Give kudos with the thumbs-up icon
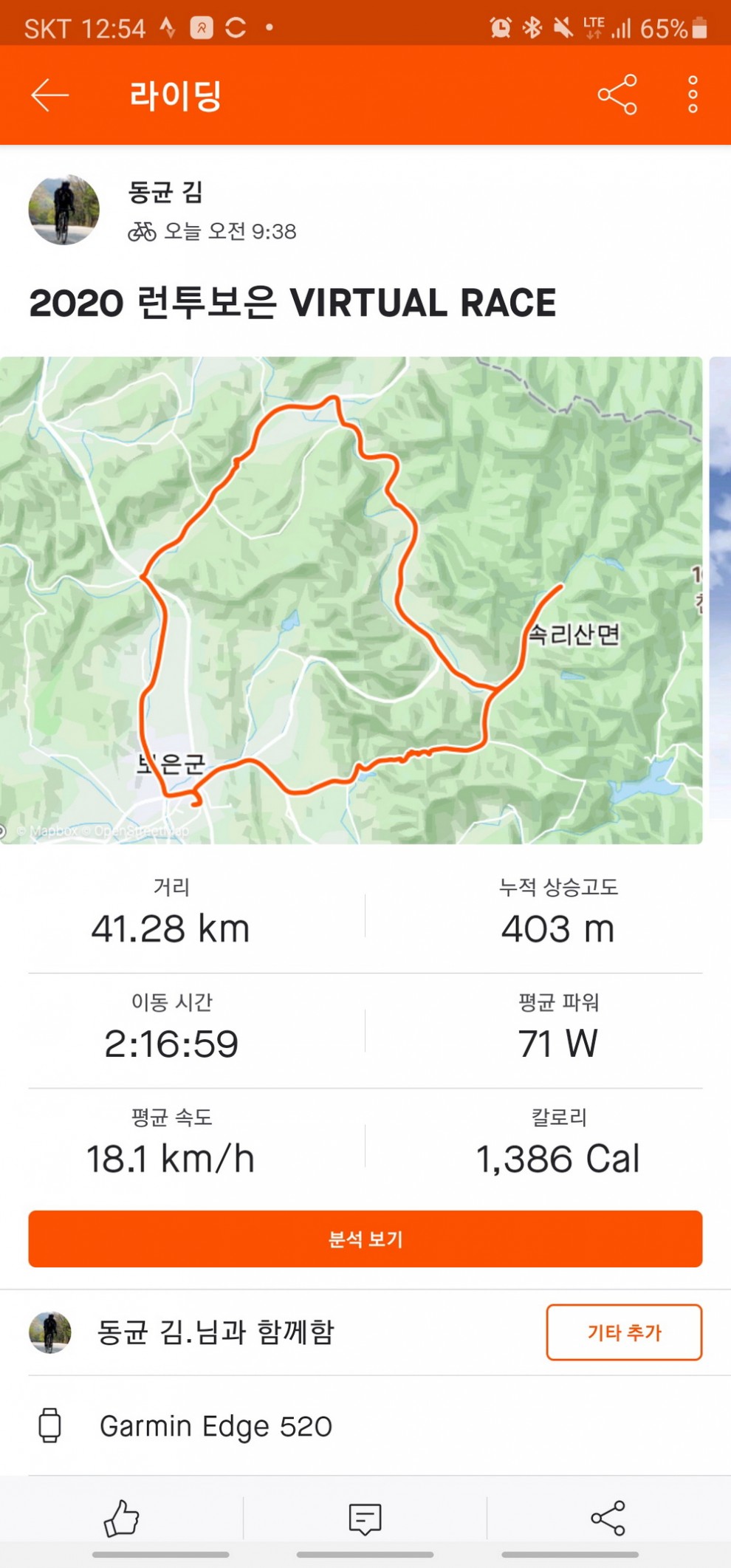This screenshot has width=731, height=1568. pyautogui.click(x=121, y=1519)
